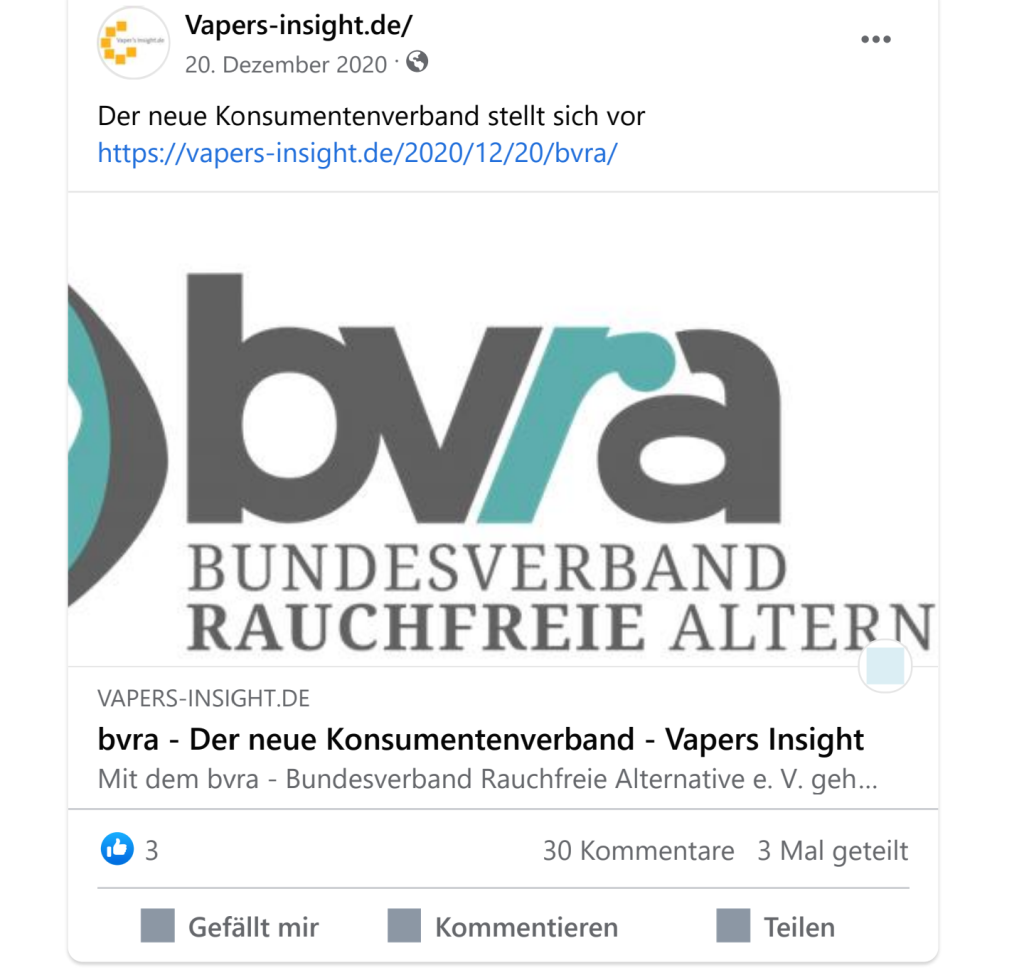This screenshot has width=1024, height=970.
Task: Like the post with Gefällt mir
Action: click(x=231, y=926)
